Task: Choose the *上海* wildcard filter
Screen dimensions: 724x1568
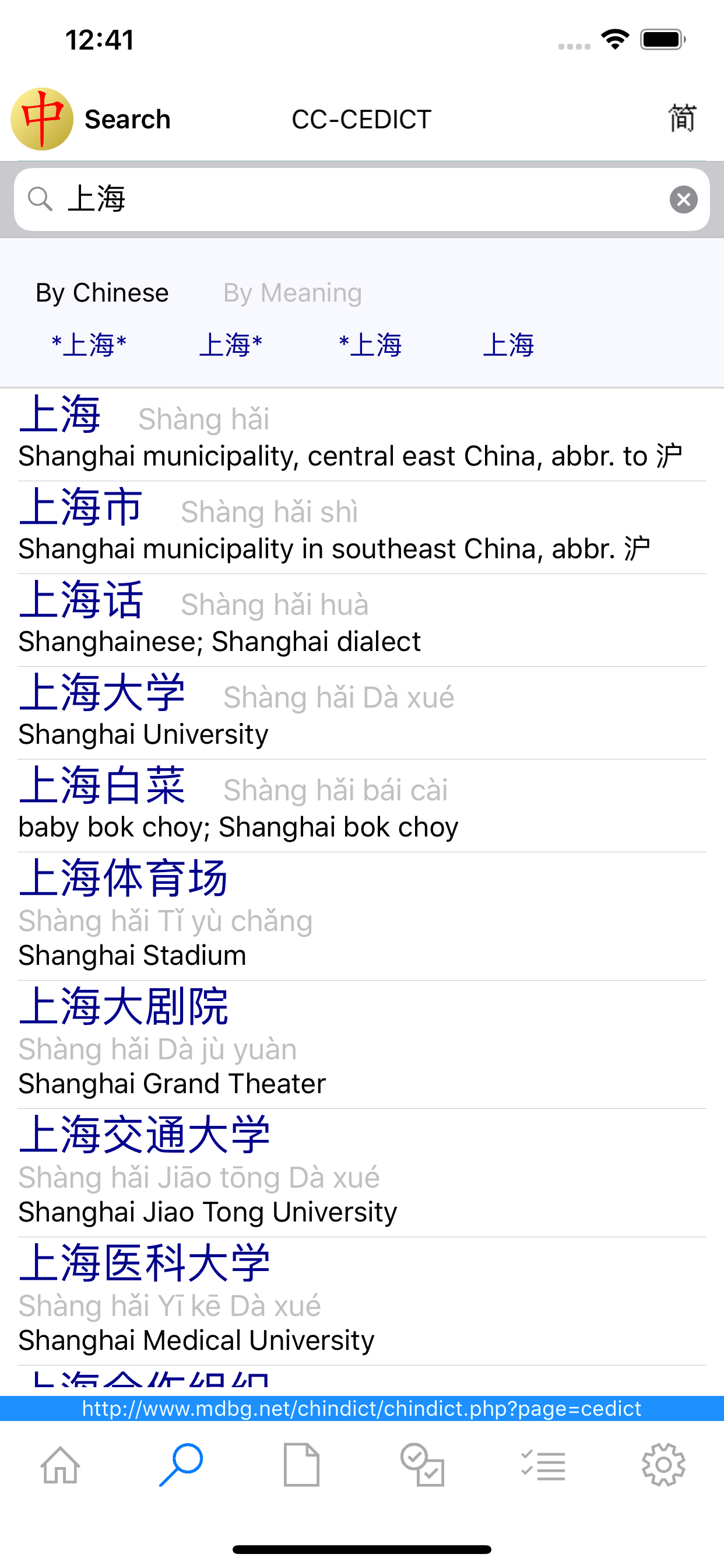Action: (x=89, y=345)
